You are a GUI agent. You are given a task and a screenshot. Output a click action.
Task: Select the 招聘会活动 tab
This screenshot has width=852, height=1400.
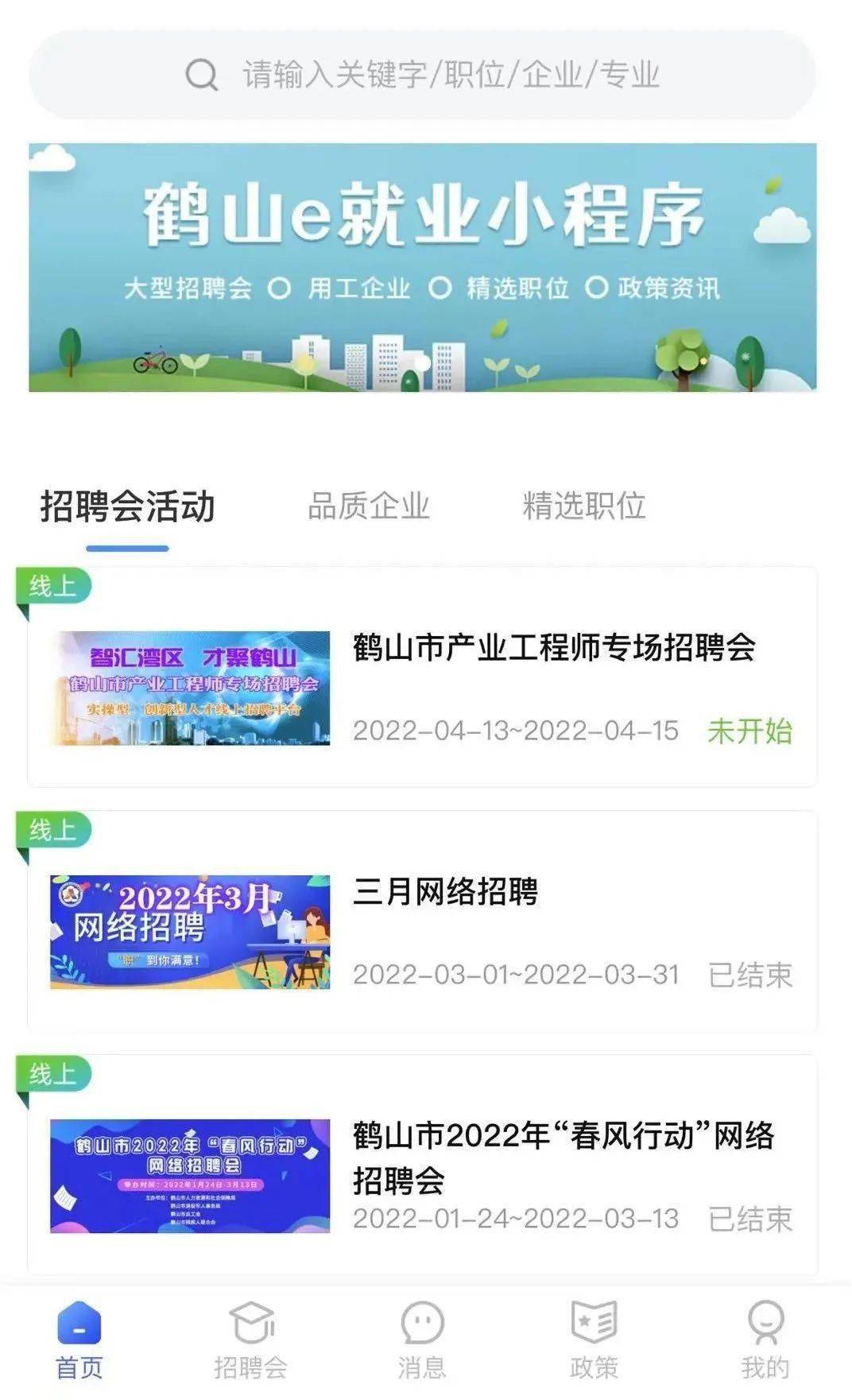(128, 506)
